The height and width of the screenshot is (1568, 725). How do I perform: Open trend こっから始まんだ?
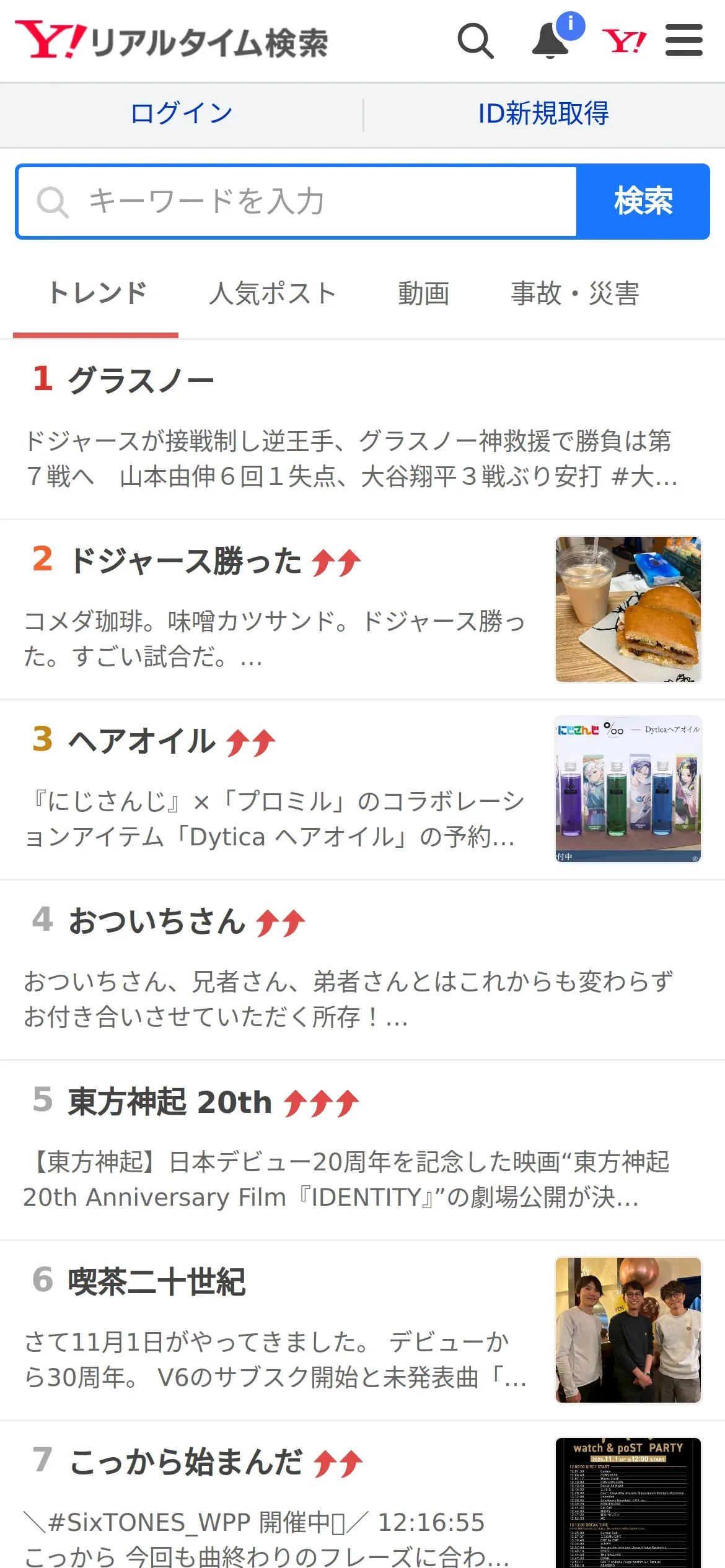[x=186, y=1462]
